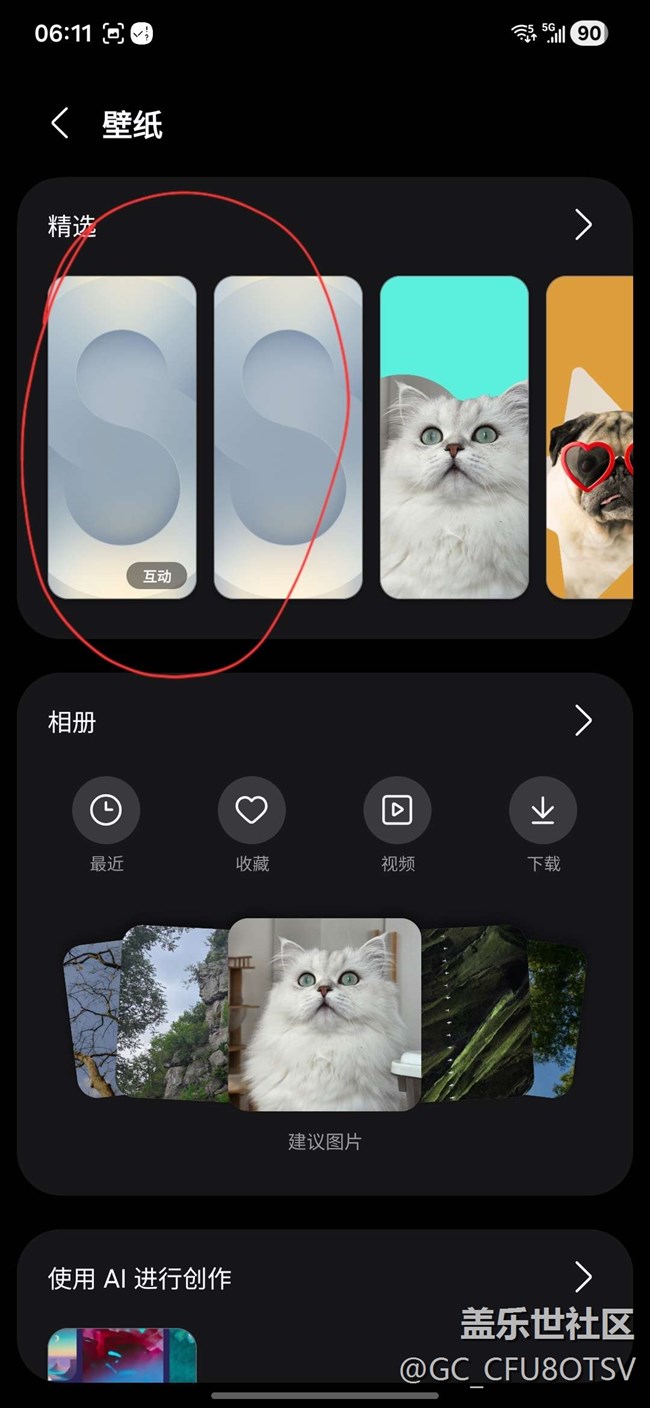The image size is (650, 1408).
Task: Select the suggested white cat photo
Action: (324, 1014)
